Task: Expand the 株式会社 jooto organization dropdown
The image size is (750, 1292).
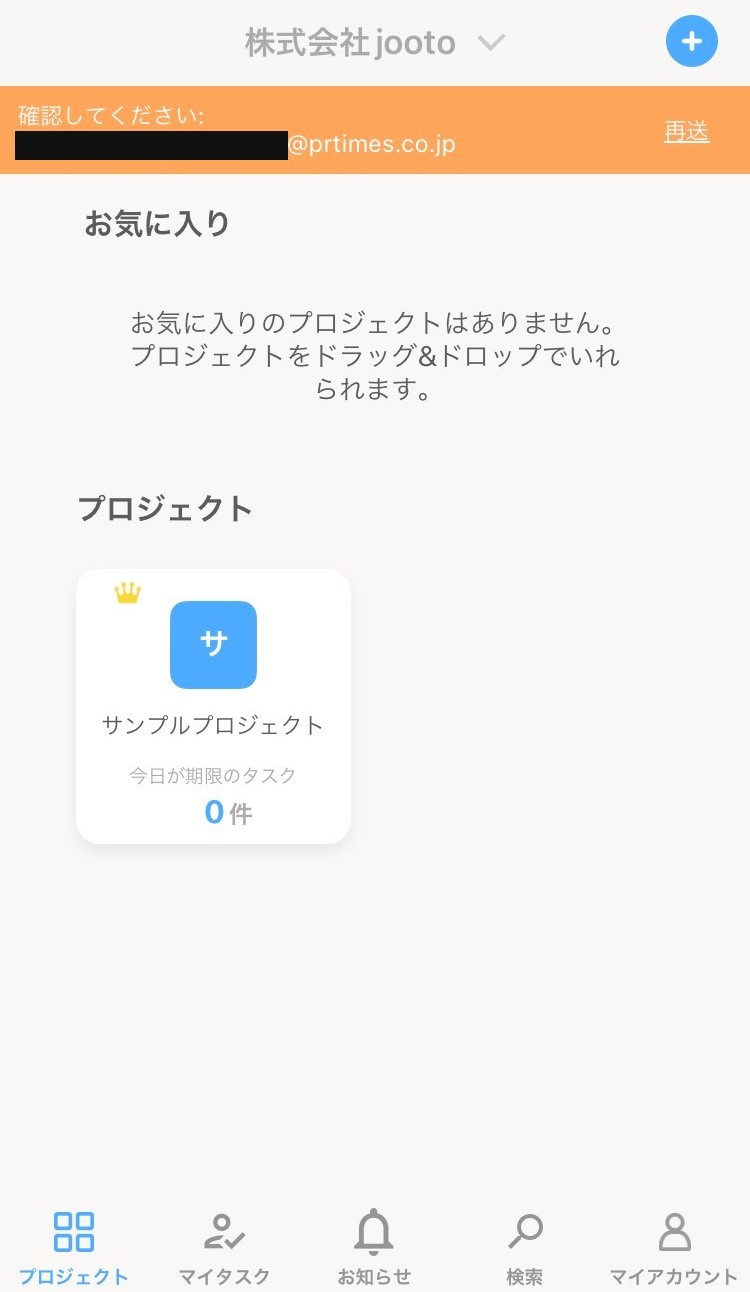Action: (375, 43)
